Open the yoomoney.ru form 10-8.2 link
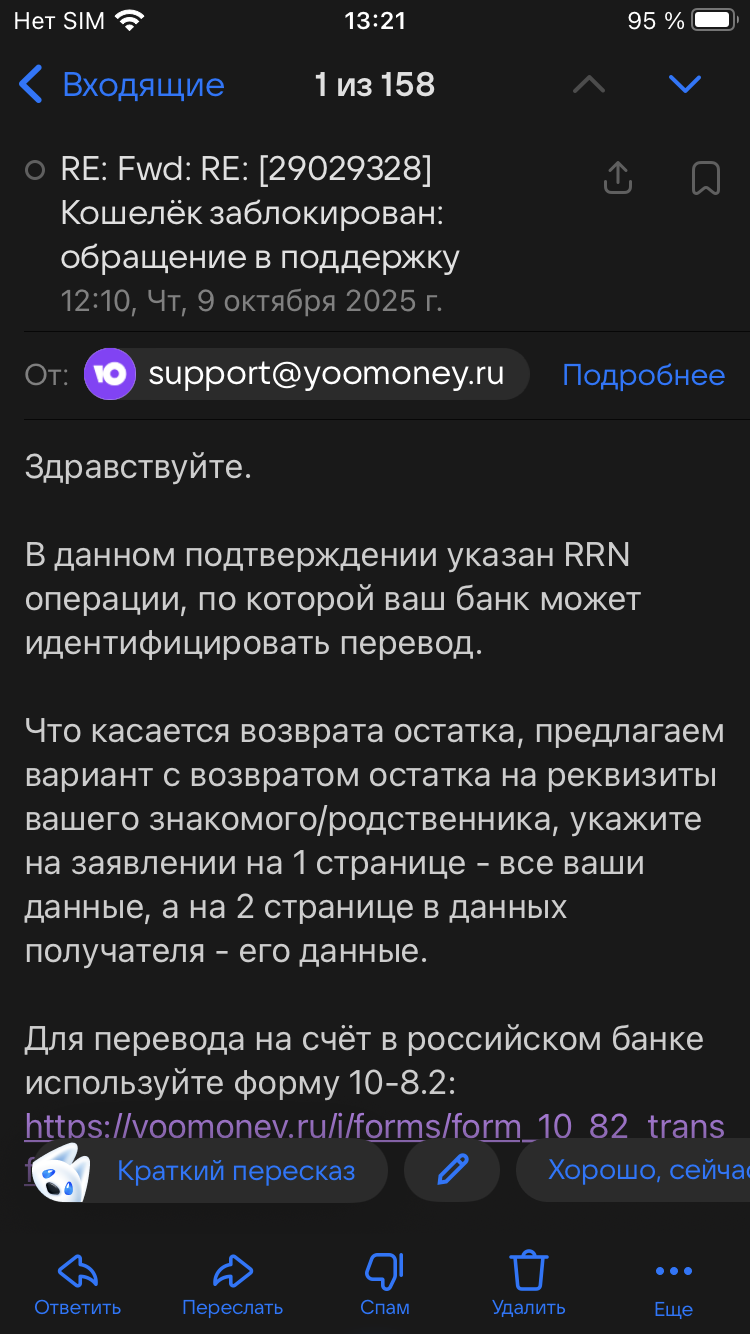 pyautogui.click(x=374, y=1127)
